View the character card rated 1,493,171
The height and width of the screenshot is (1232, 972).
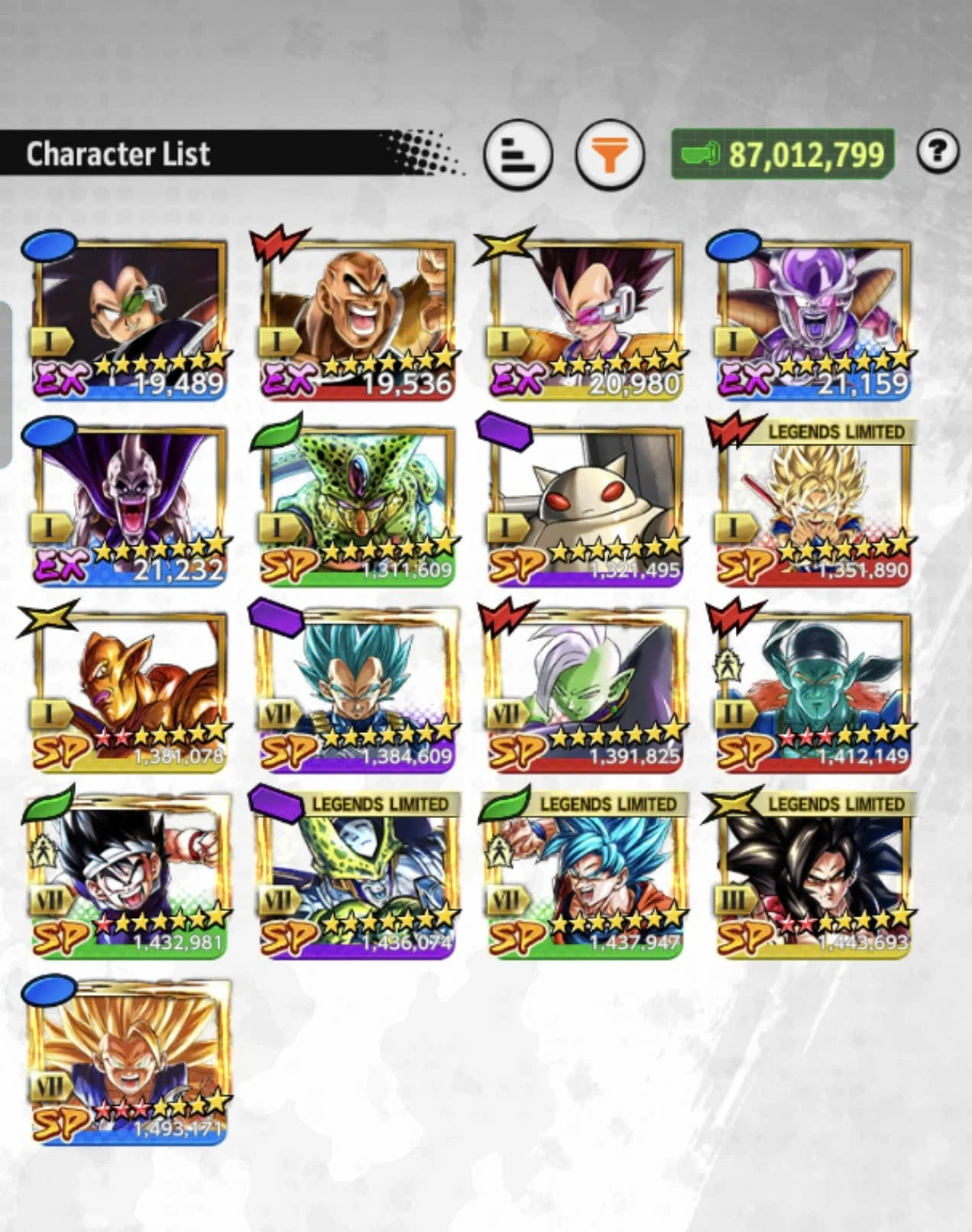128,1063
